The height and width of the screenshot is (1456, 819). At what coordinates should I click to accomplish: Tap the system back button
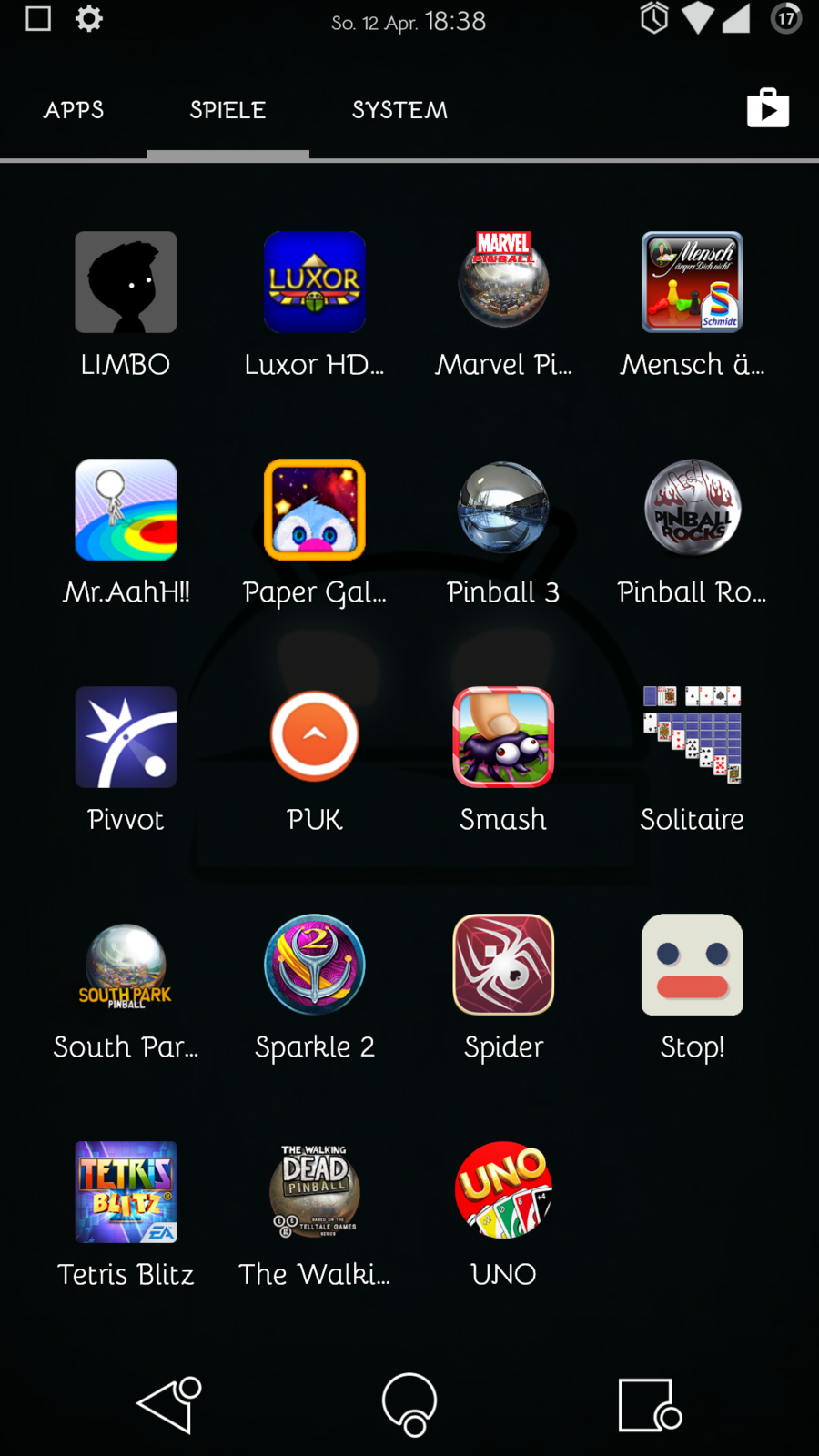(x=168, y=1404)
